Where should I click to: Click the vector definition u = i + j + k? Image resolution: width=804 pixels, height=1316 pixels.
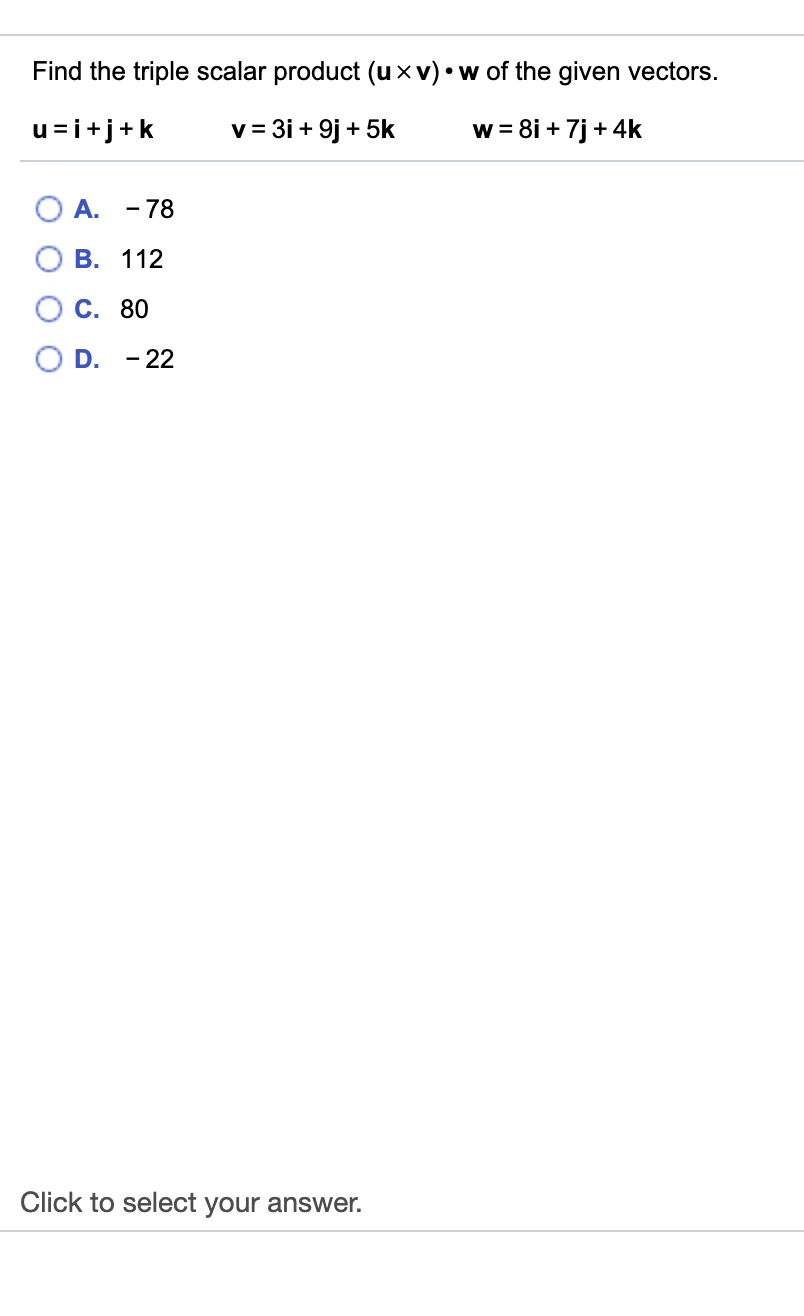click(x=92, y=129)
